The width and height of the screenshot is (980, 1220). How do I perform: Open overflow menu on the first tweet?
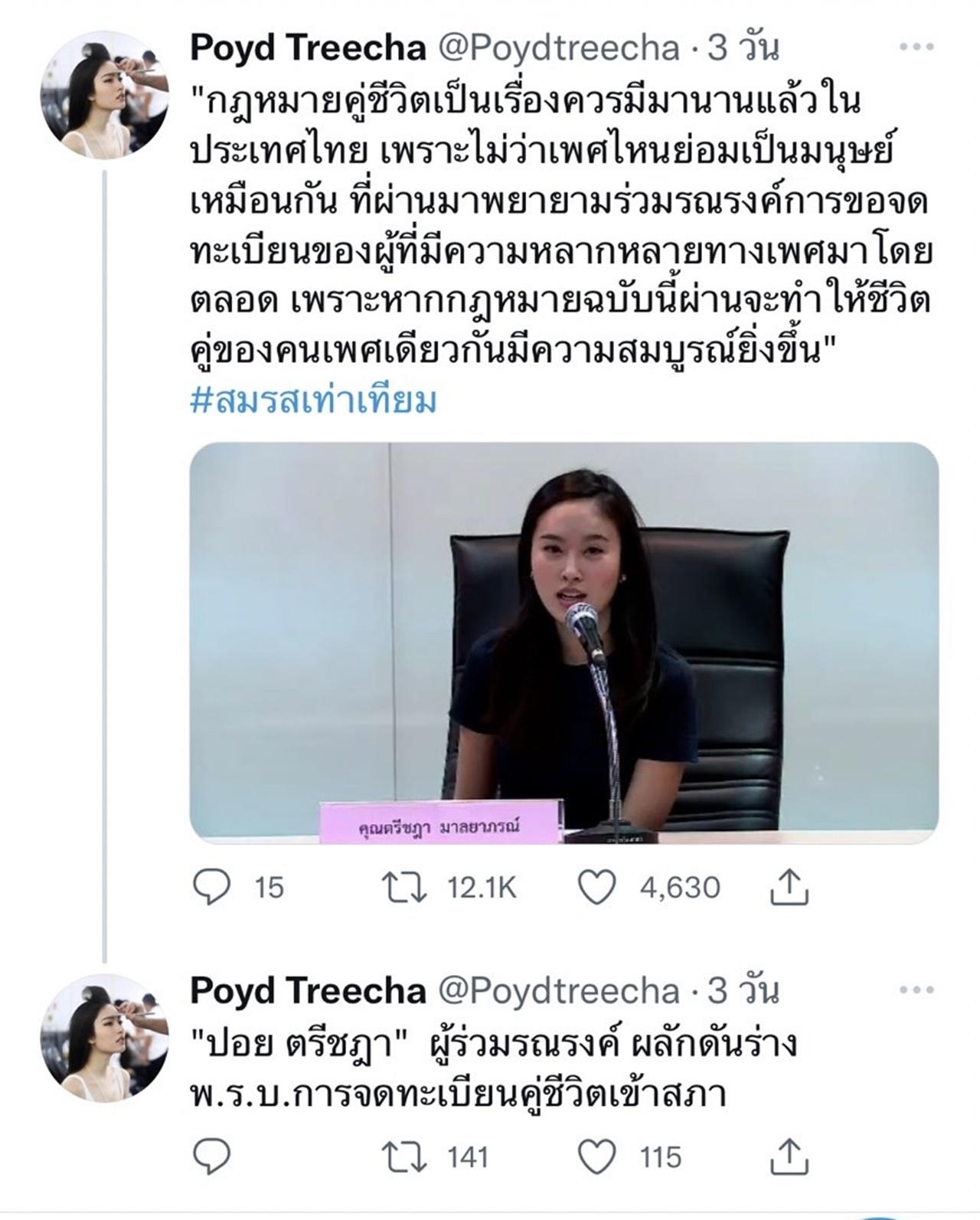pyautogui.click(x=916, y=47)
